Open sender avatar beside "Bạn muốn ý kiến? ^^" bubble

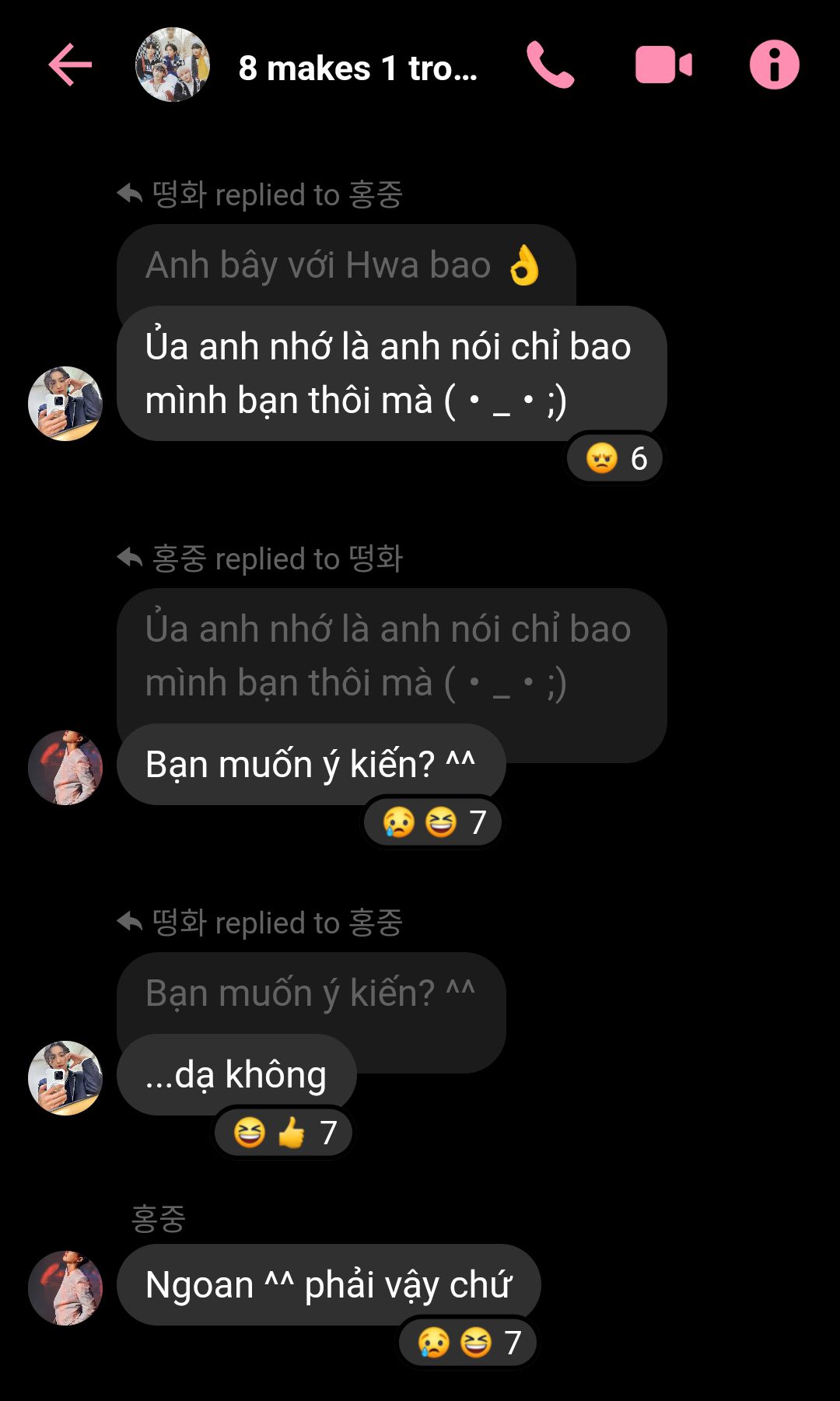point(65,767)
